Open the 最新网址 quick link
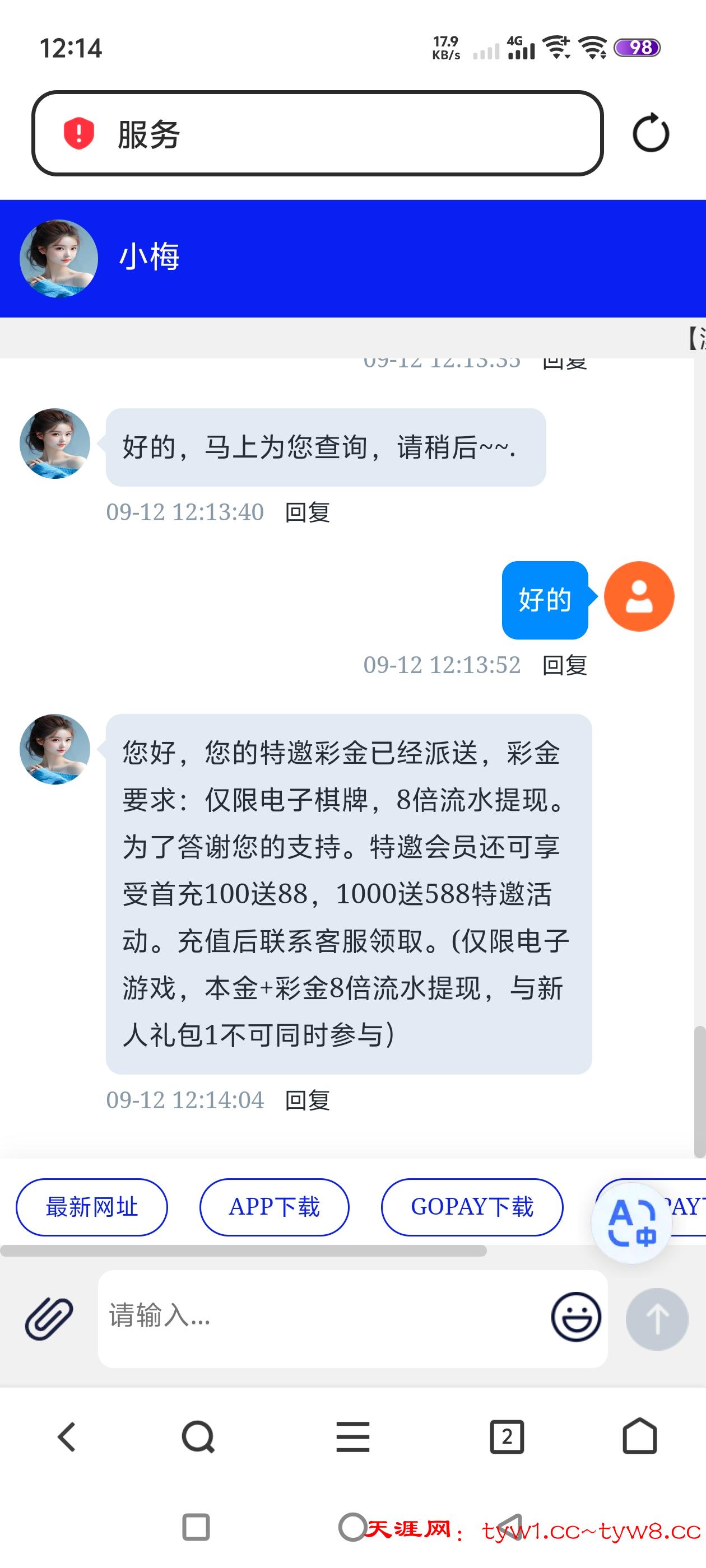The image size is (706, 1568). coord(92,1206)
